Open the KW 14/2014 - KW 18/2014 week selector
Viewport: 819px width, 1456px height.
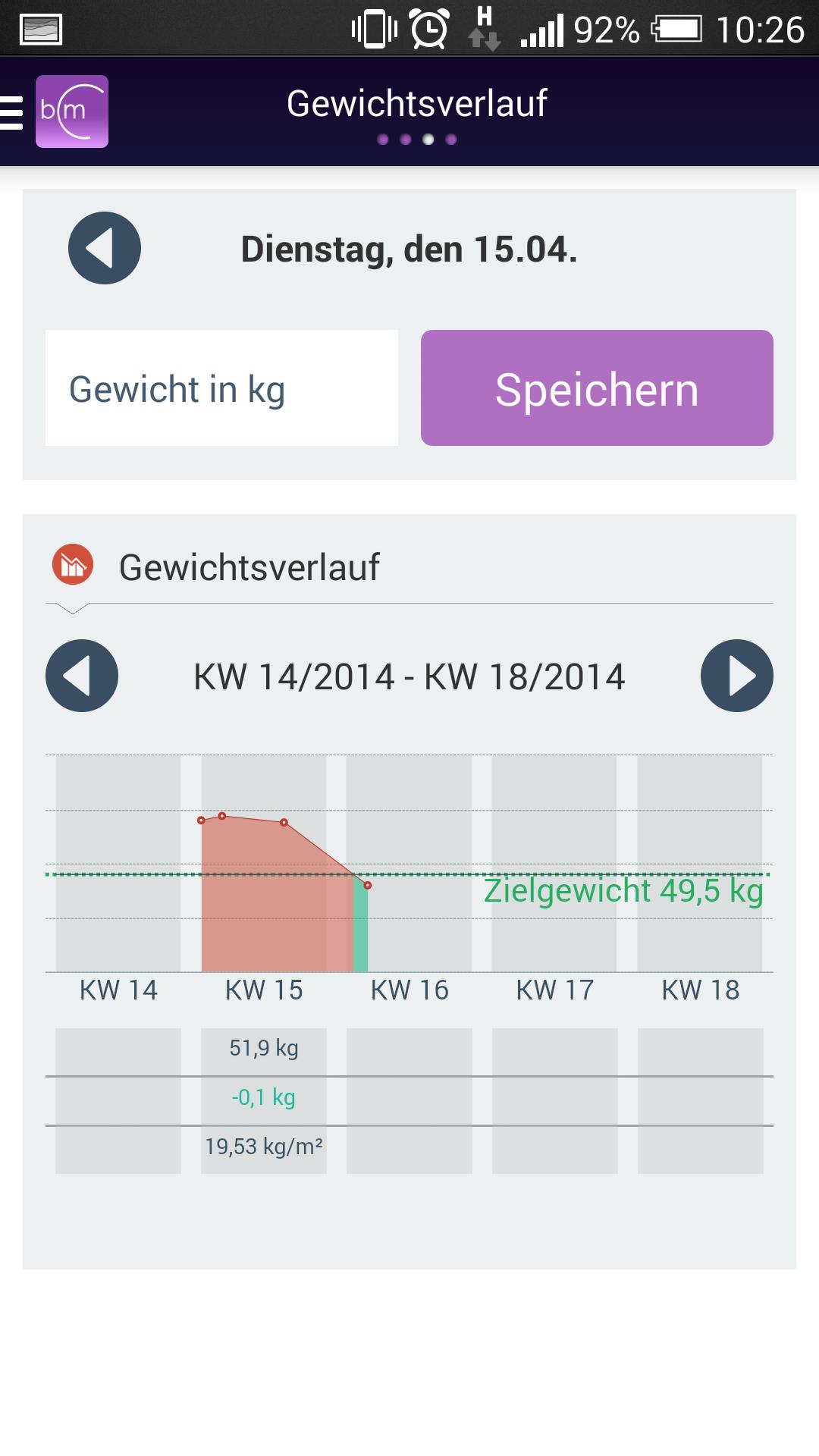[409, 677]
